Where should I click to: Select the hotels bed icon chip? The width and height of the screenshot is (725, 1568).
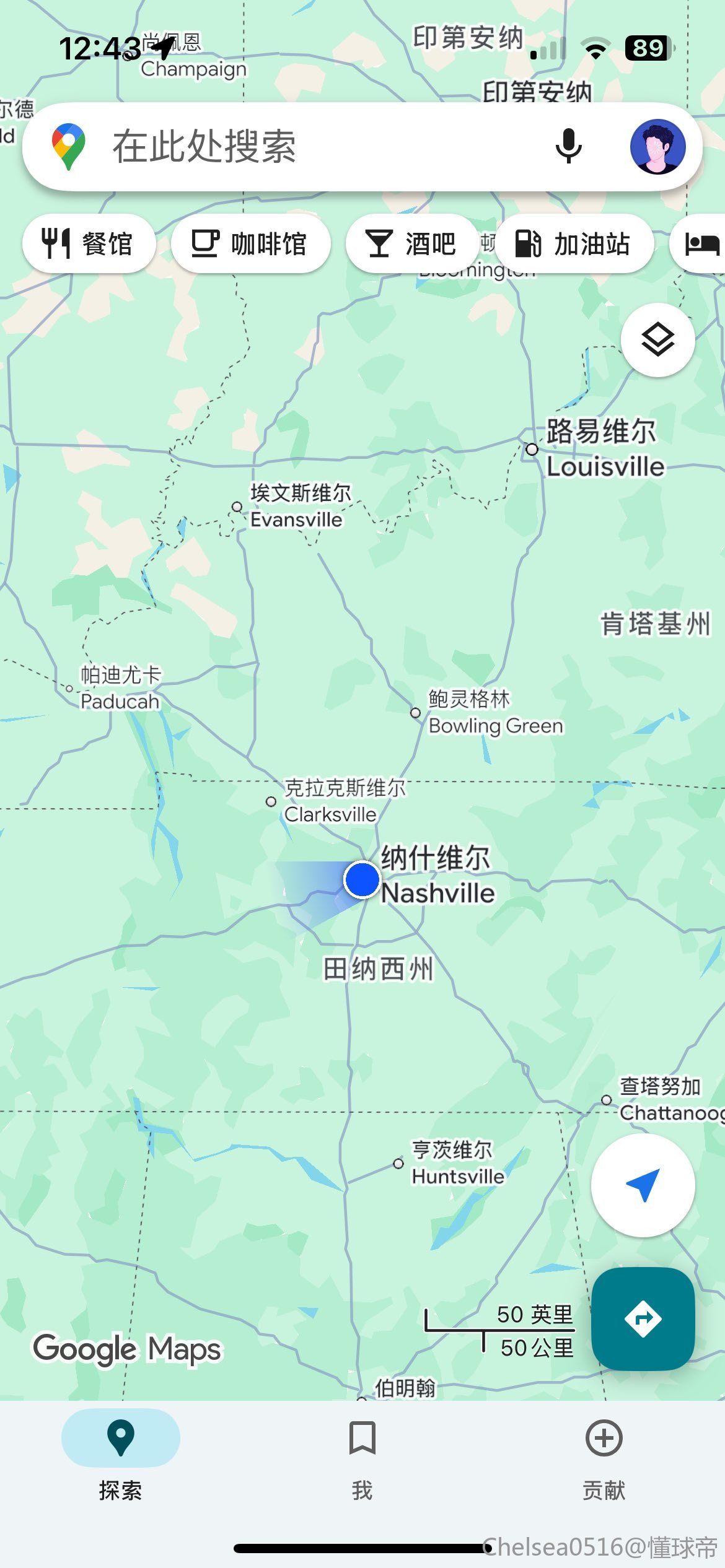click(x=701, y=243)
